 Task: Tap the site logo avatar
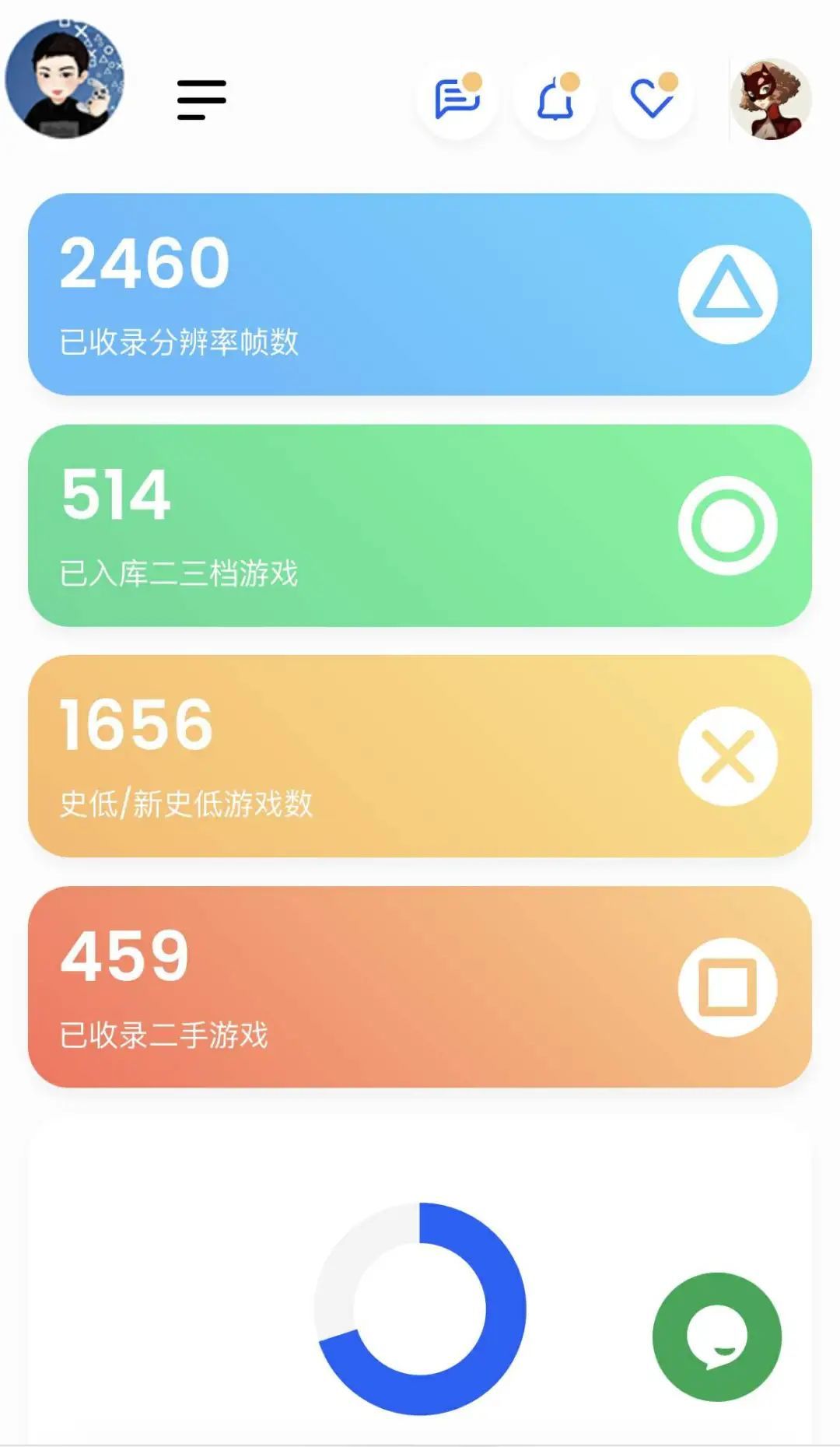[x=65, y=79]
